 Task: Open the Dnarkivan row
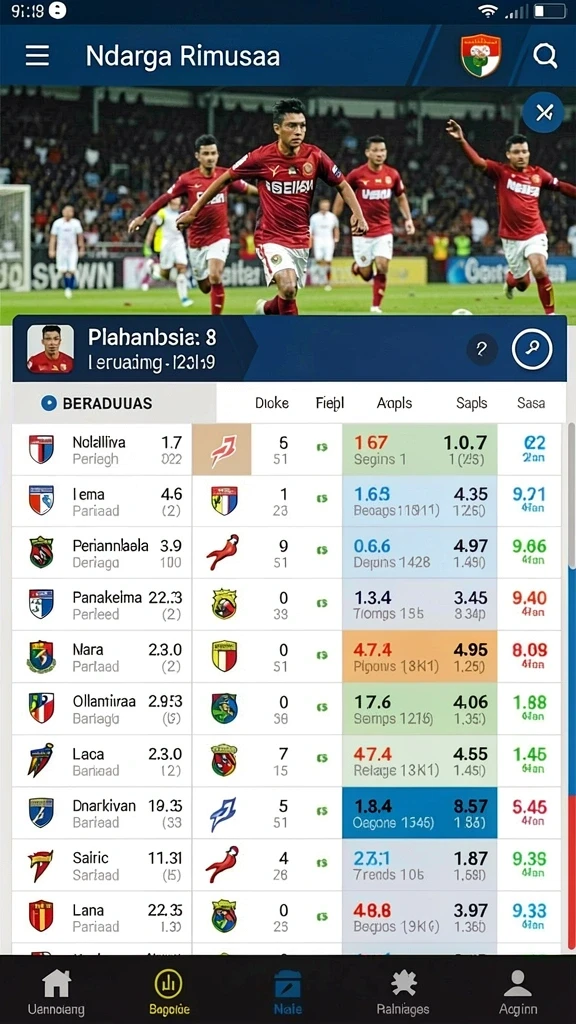coord(287,813)
